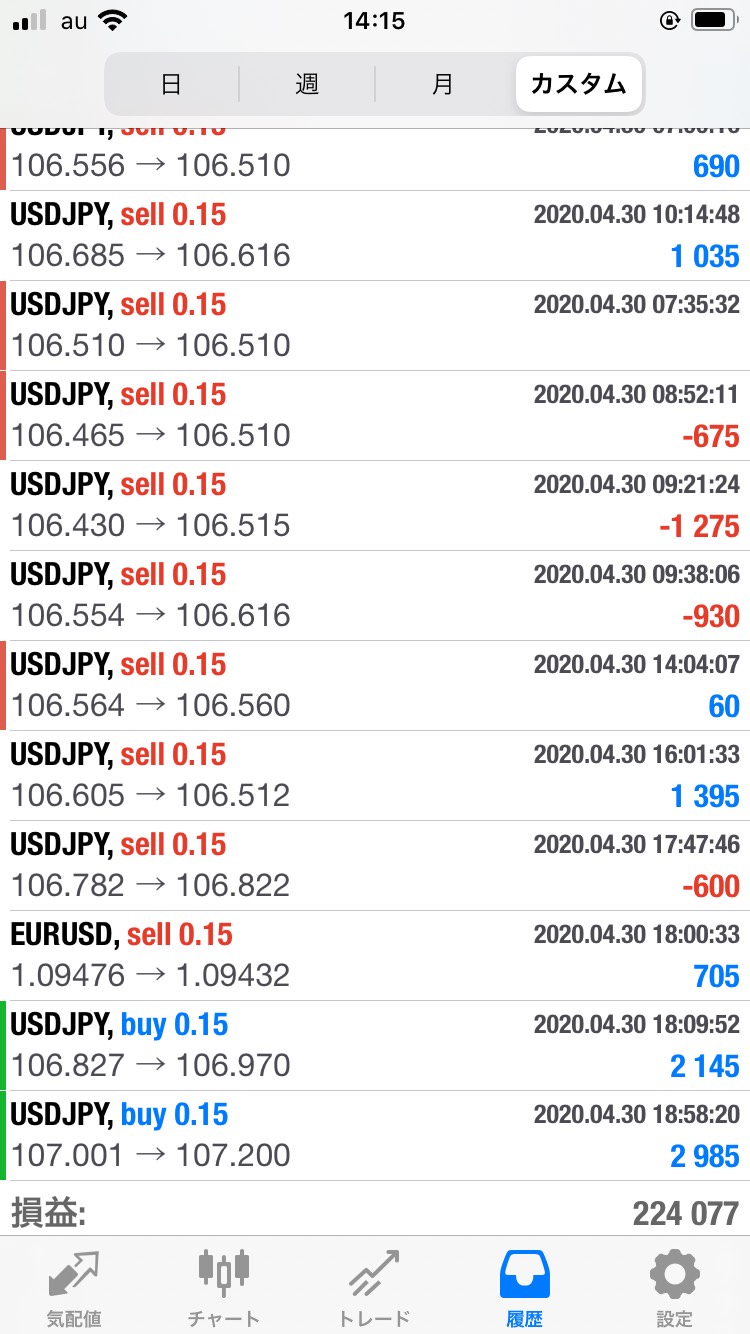Open the USDJPY trade at 08:52:11
This screenshot has width=750, height=1334.
(x=375, y=415)
